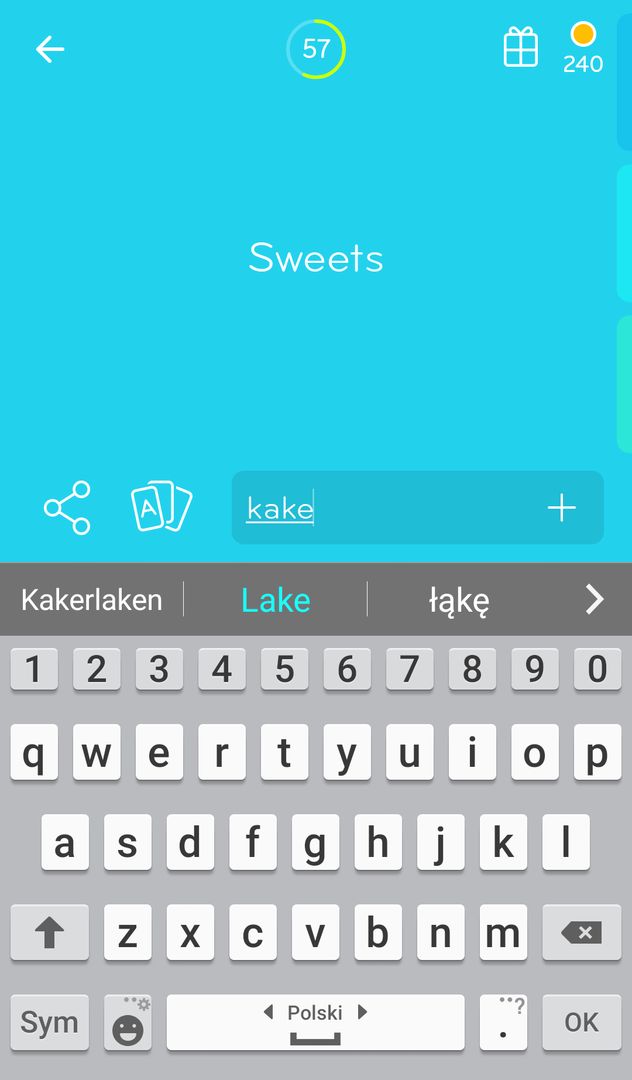Choose the suggestion 'Kakerlaken'
This screenshot has width=632, height=1080.
pos(91,600)
